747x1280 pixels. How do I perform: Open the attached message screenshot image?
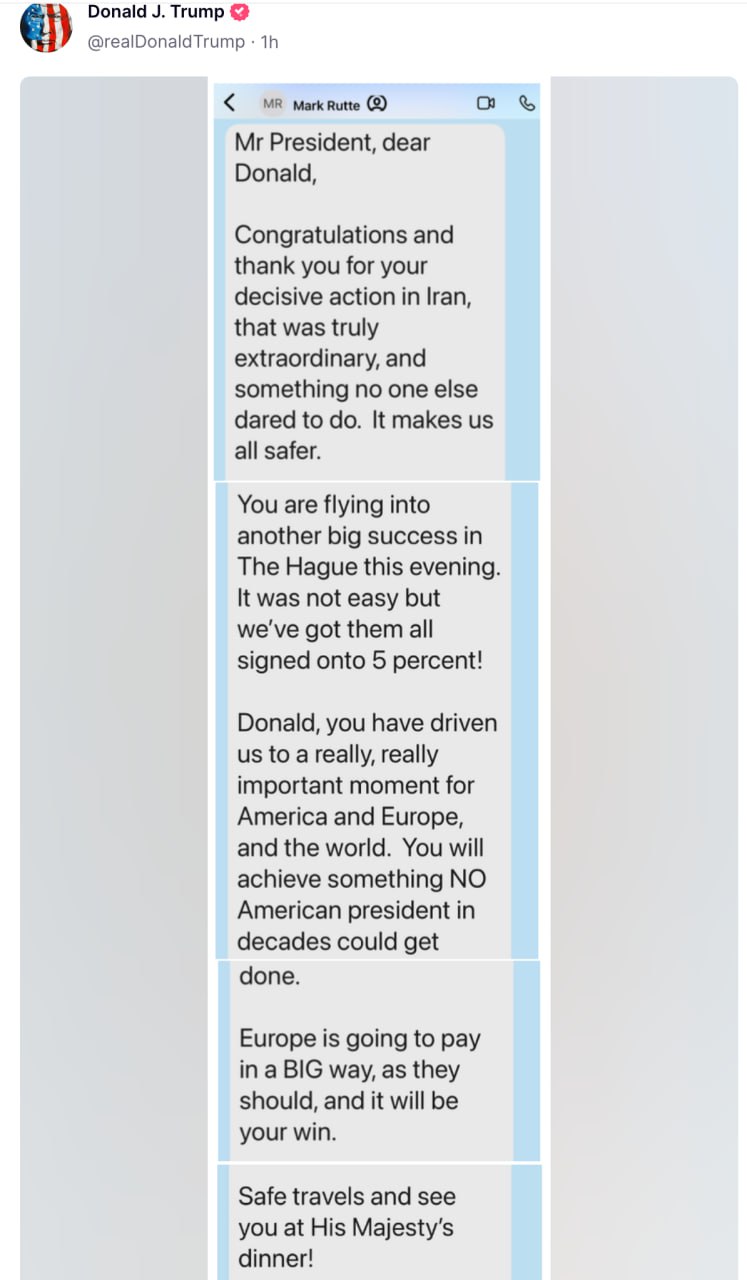point(379,678)
